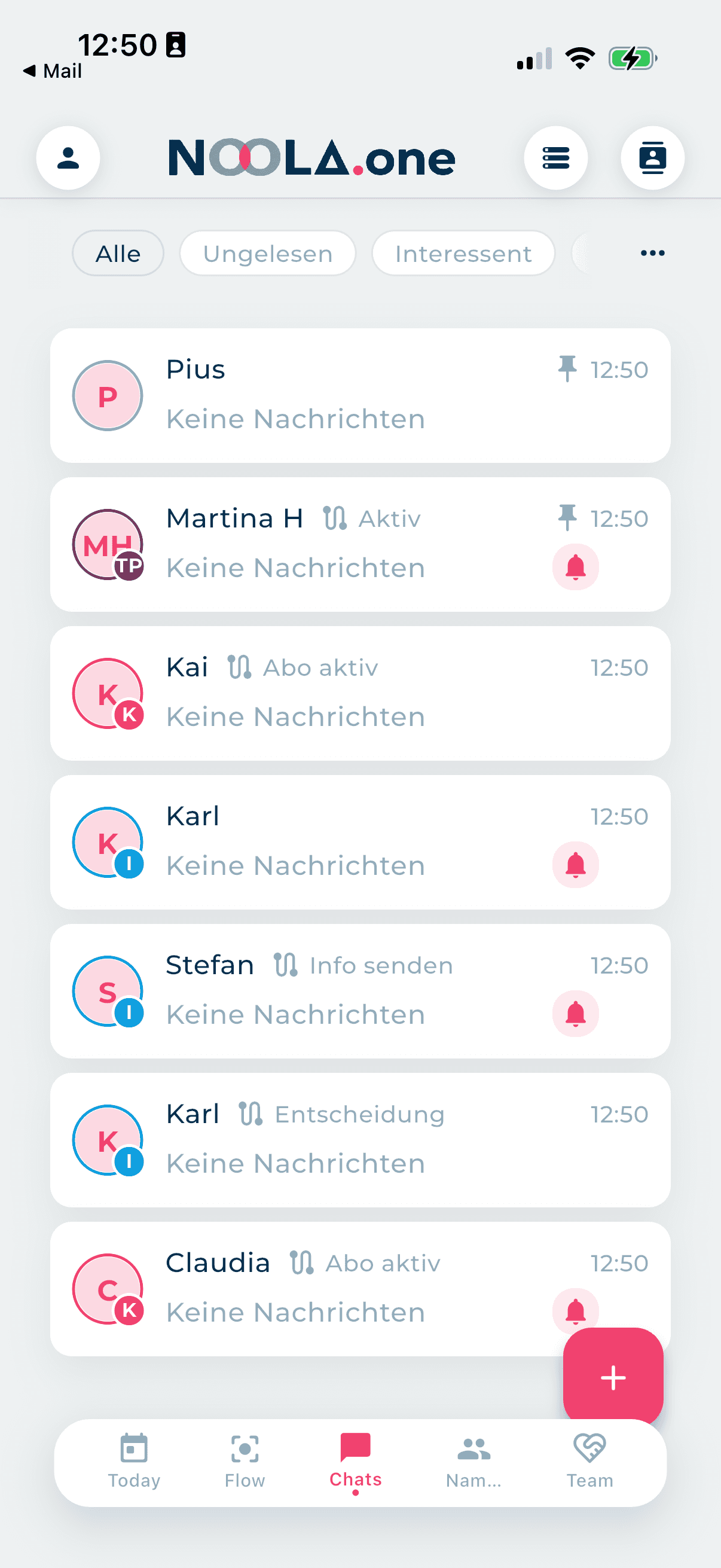Viewport: 721px width, 1568px height.
Task: Tap the reminder bell on Martina H's chat
Action: (x=575, y=568)
